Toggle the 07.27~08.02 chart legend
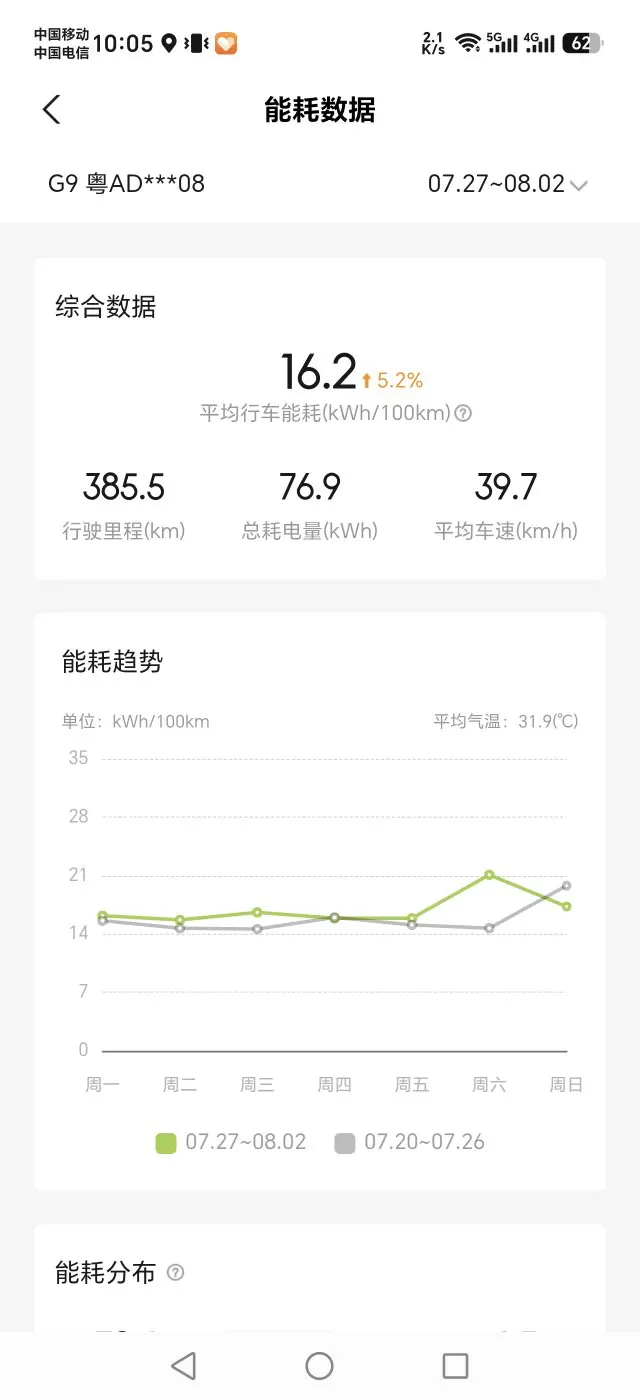This screenshot has width=640, height=1400. pyautogui.click(x=231, y=1142)
